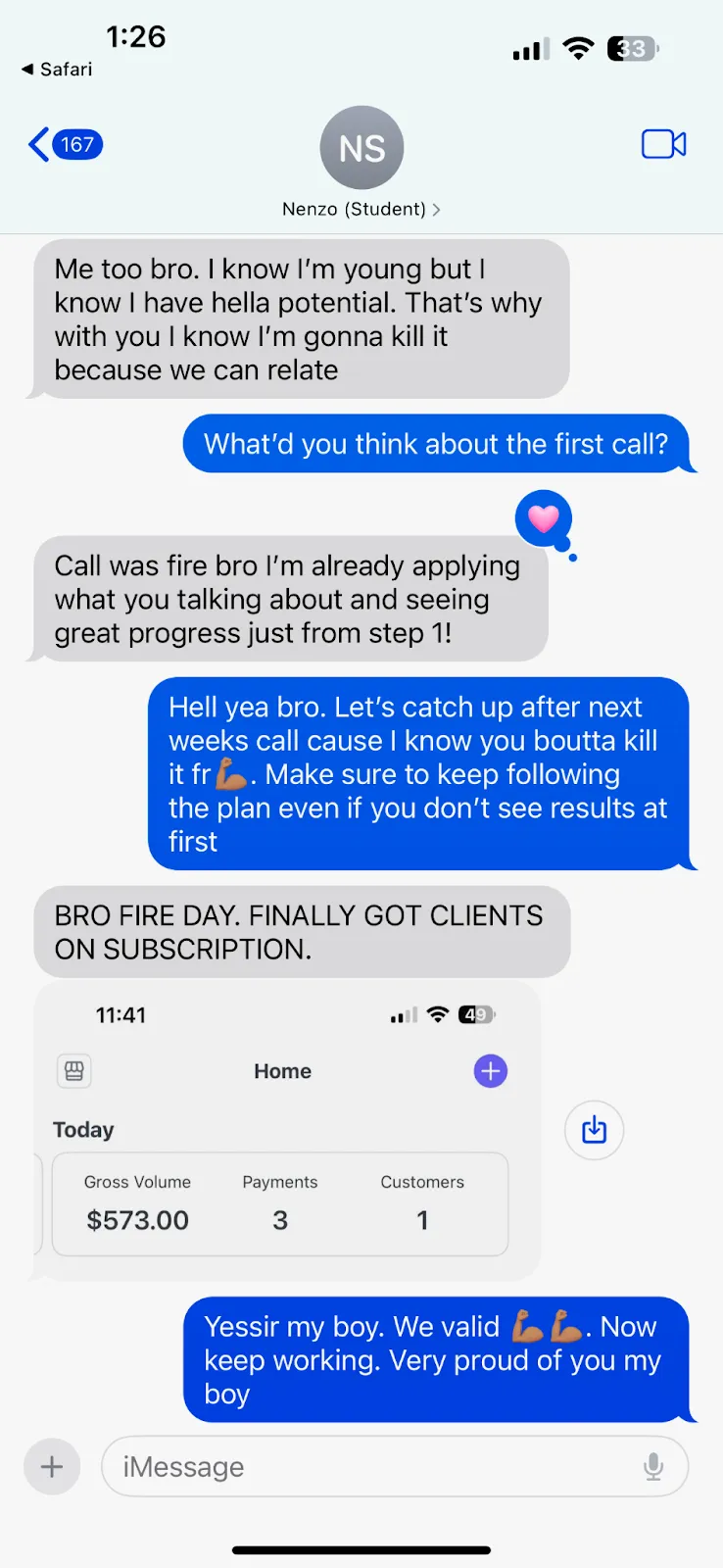
Task: Open the plus attachments menu
Action: pyautogui.click(x=52, y=1467)
